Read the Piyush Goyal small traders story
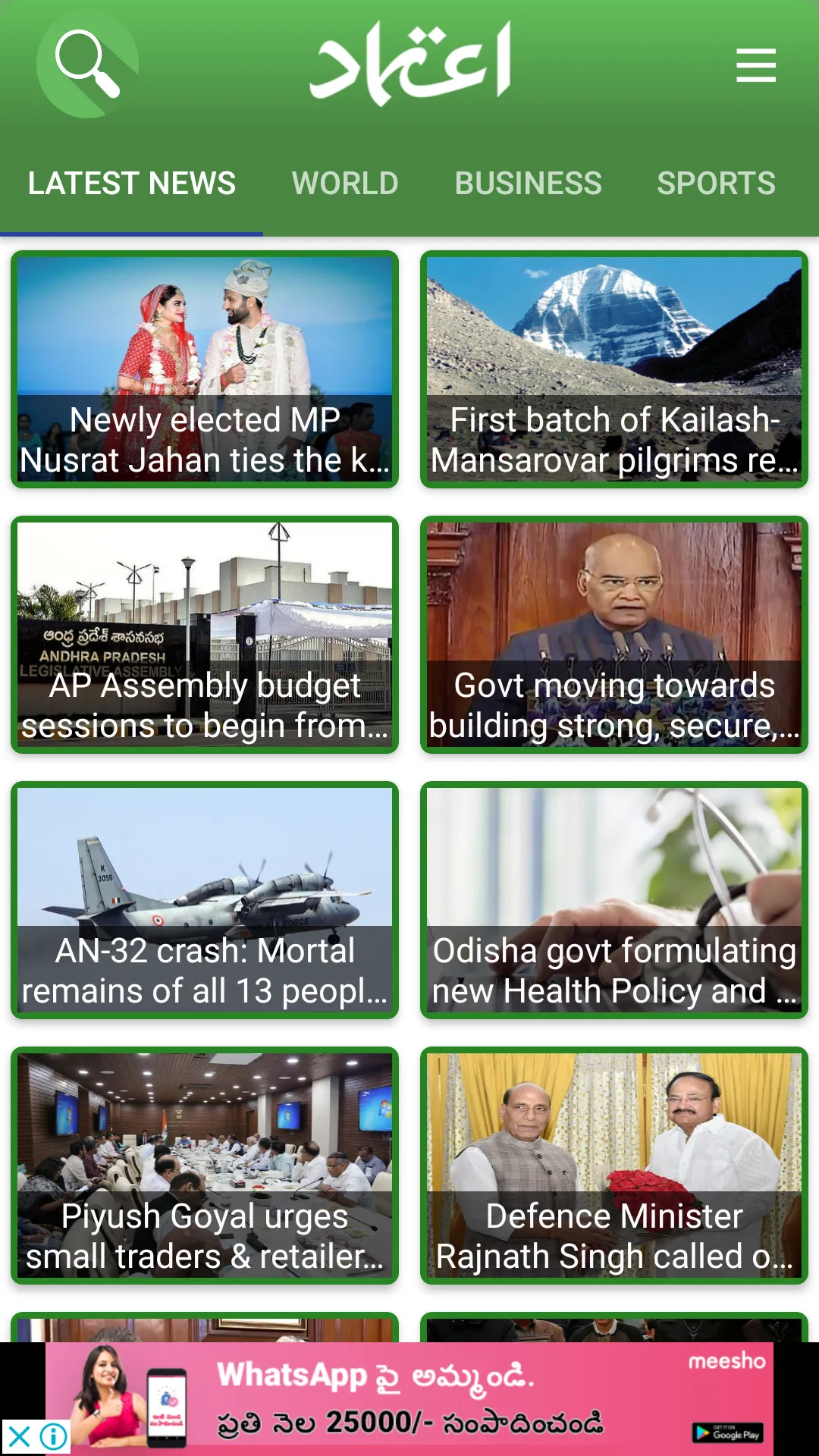The width and height of the screenshot is (819, 1456). pos(205,1166)
